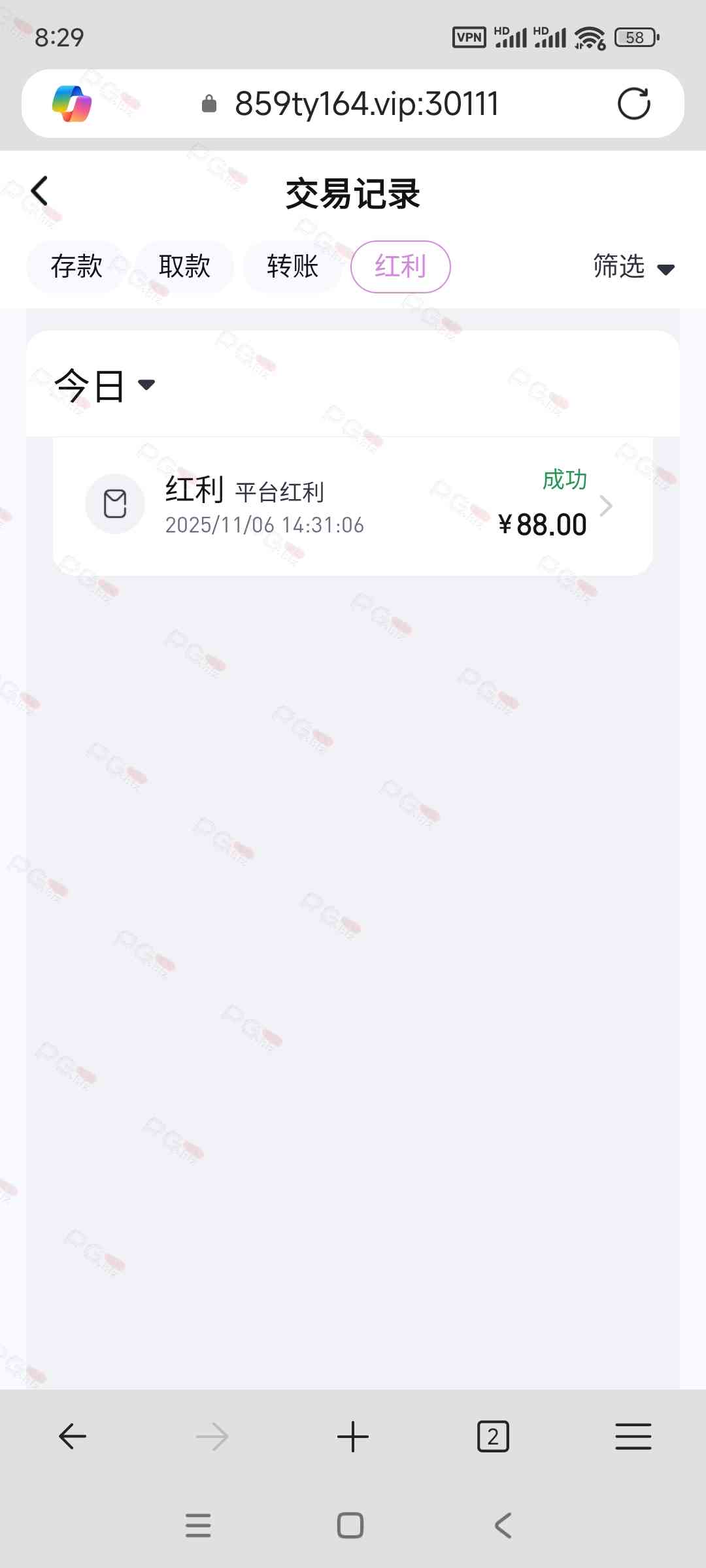Expand the 今日 date dropdown

105,385
